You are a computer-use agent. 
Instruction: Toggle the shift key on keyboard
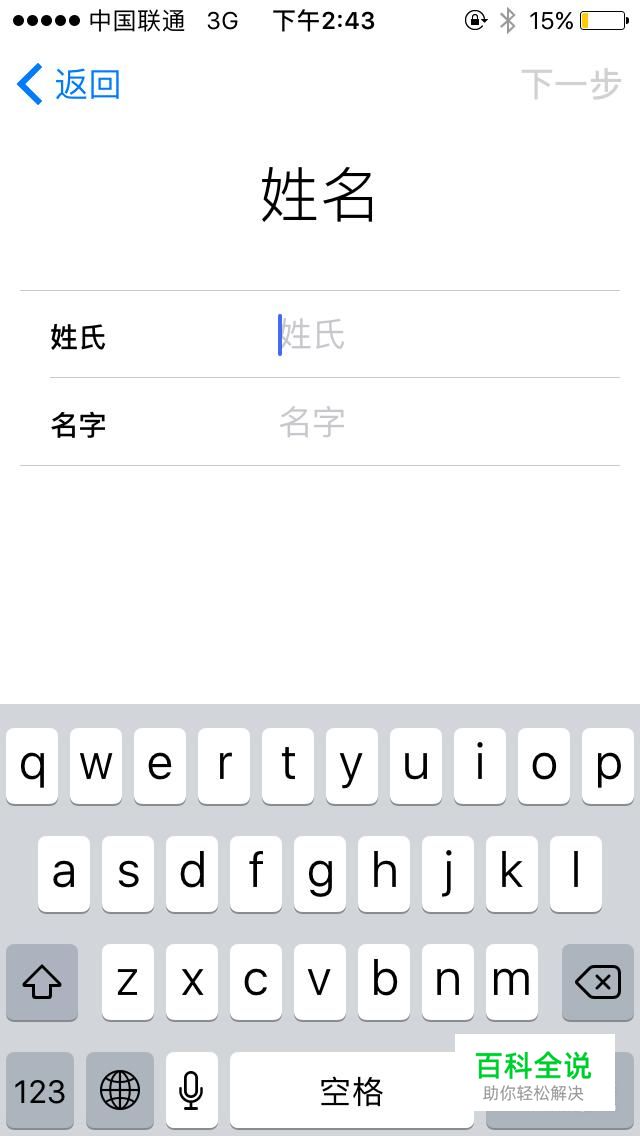pyautogui.click(x=42, y=982)
